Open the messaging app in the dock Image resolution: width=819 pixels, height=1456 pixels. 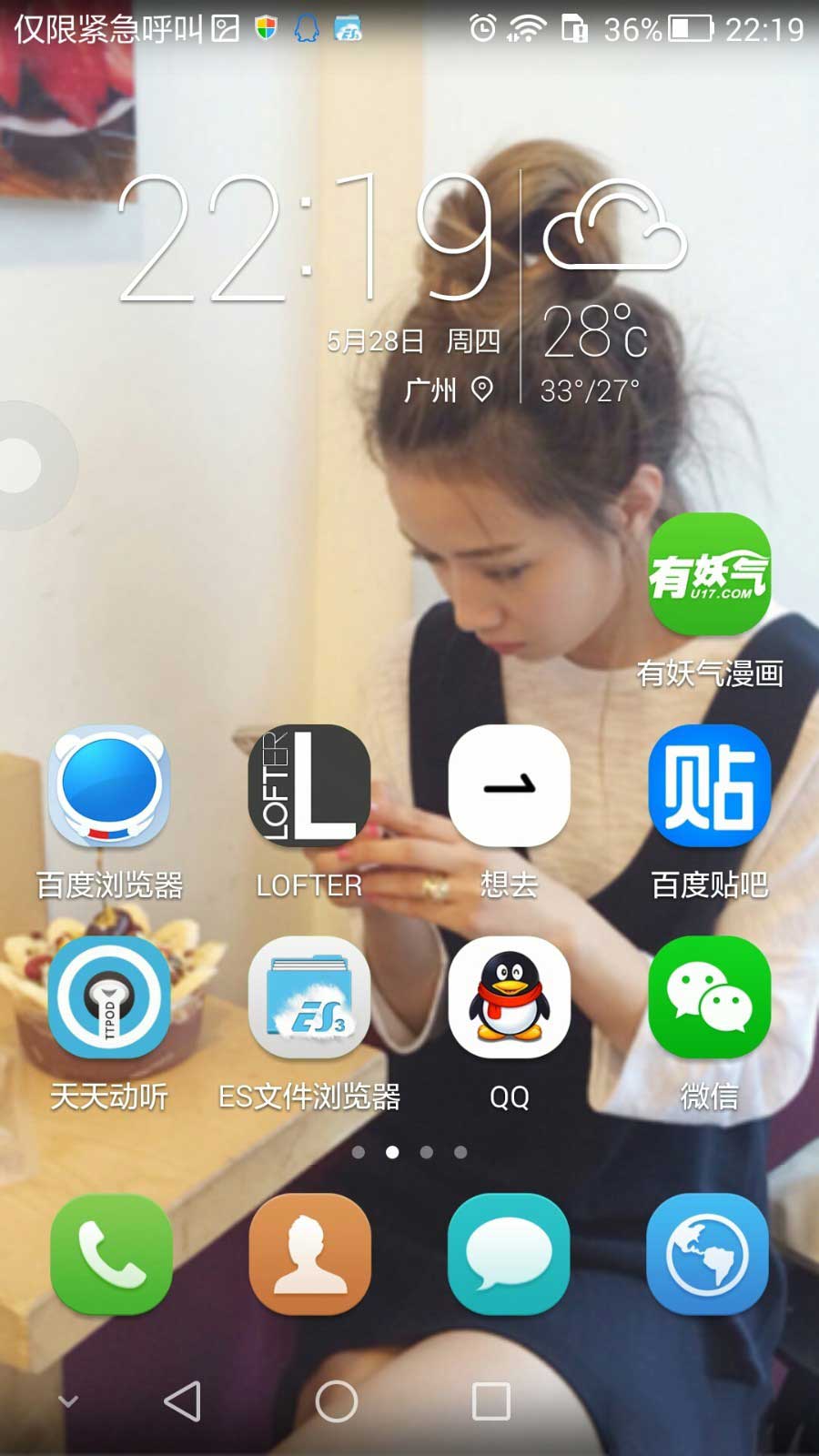509,1254
